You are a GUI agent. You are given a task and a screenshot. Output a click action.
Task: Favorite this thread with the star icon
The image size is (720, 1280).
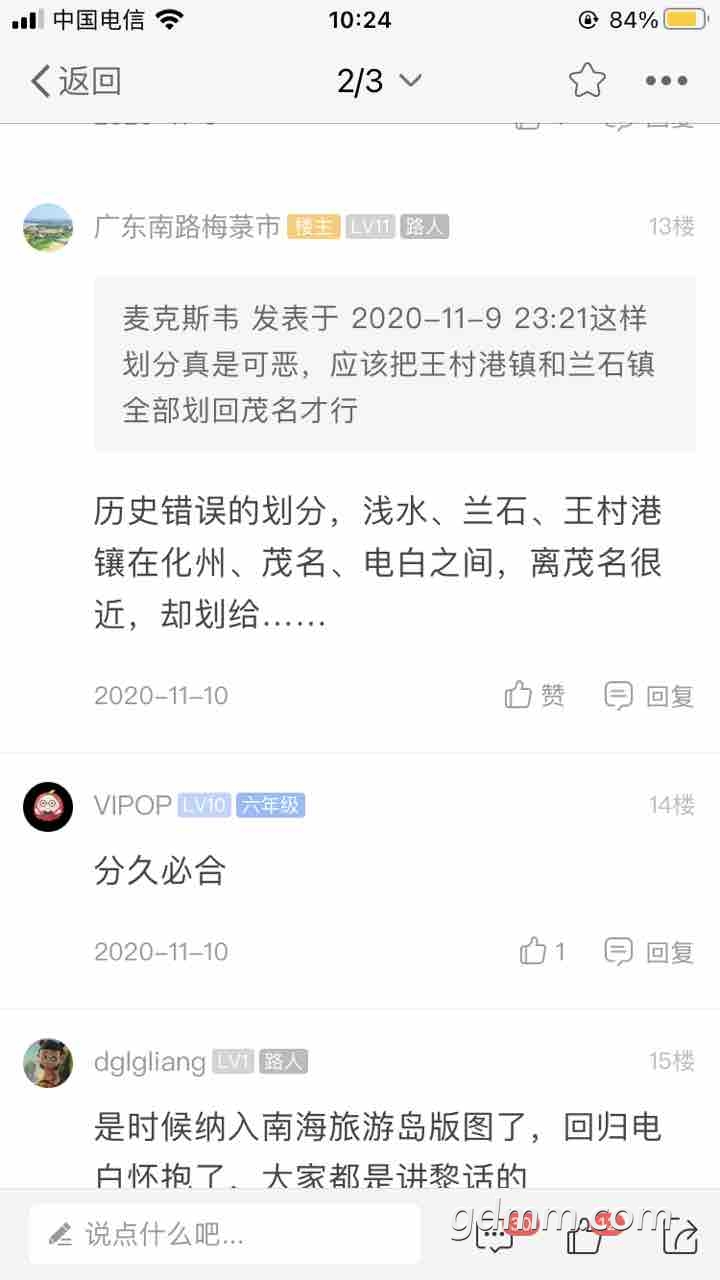(x=587, y=81)
